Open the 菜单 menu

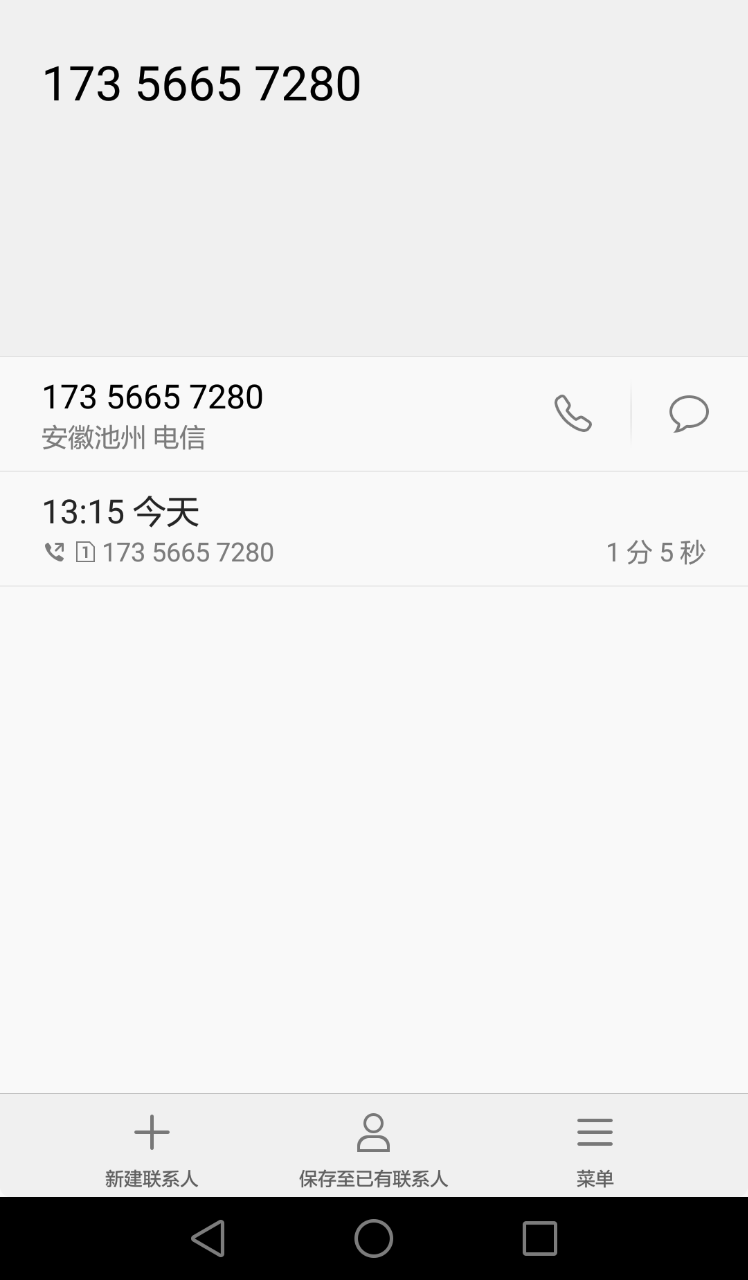[595, 1147]
